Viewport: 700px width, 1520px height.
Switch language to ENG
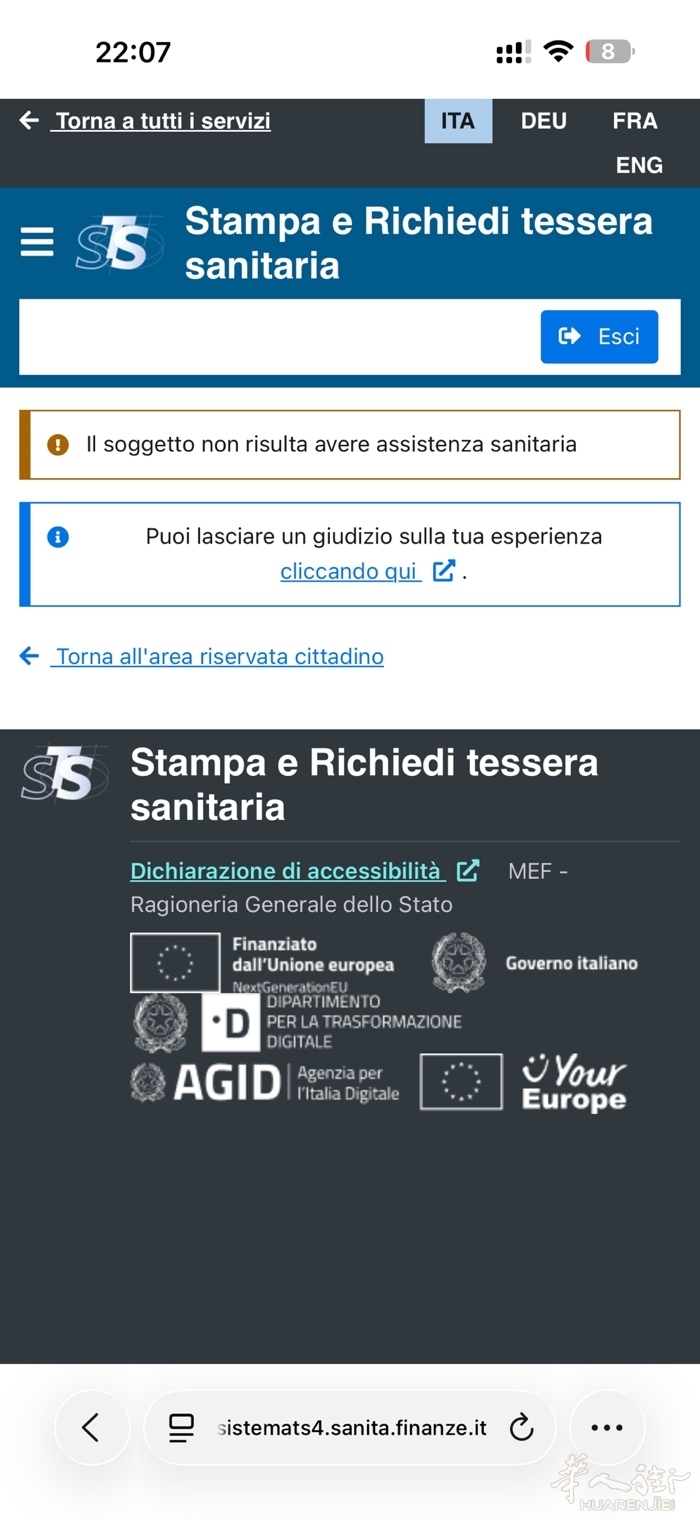[x=639, y=165]
